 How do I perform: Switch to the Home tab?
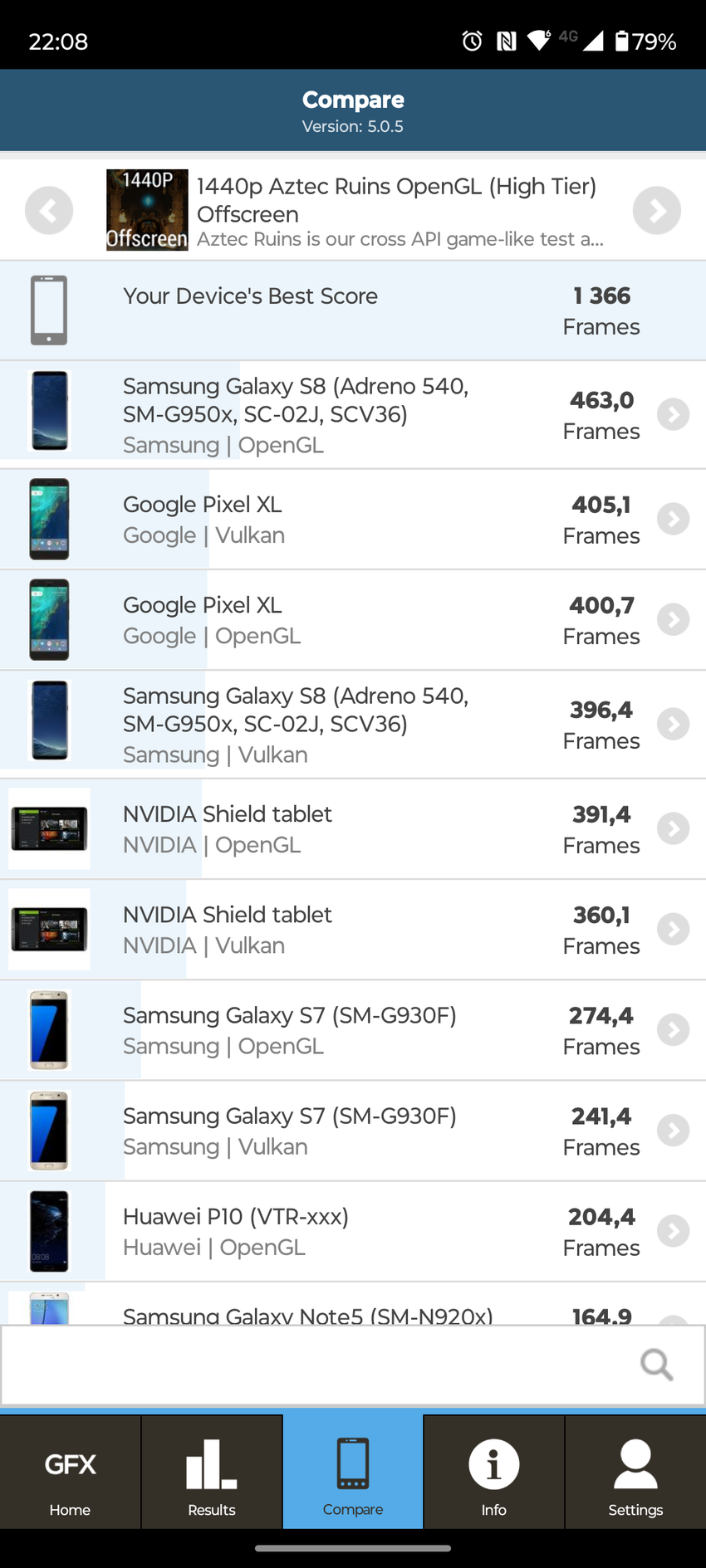pos(71,1472)
